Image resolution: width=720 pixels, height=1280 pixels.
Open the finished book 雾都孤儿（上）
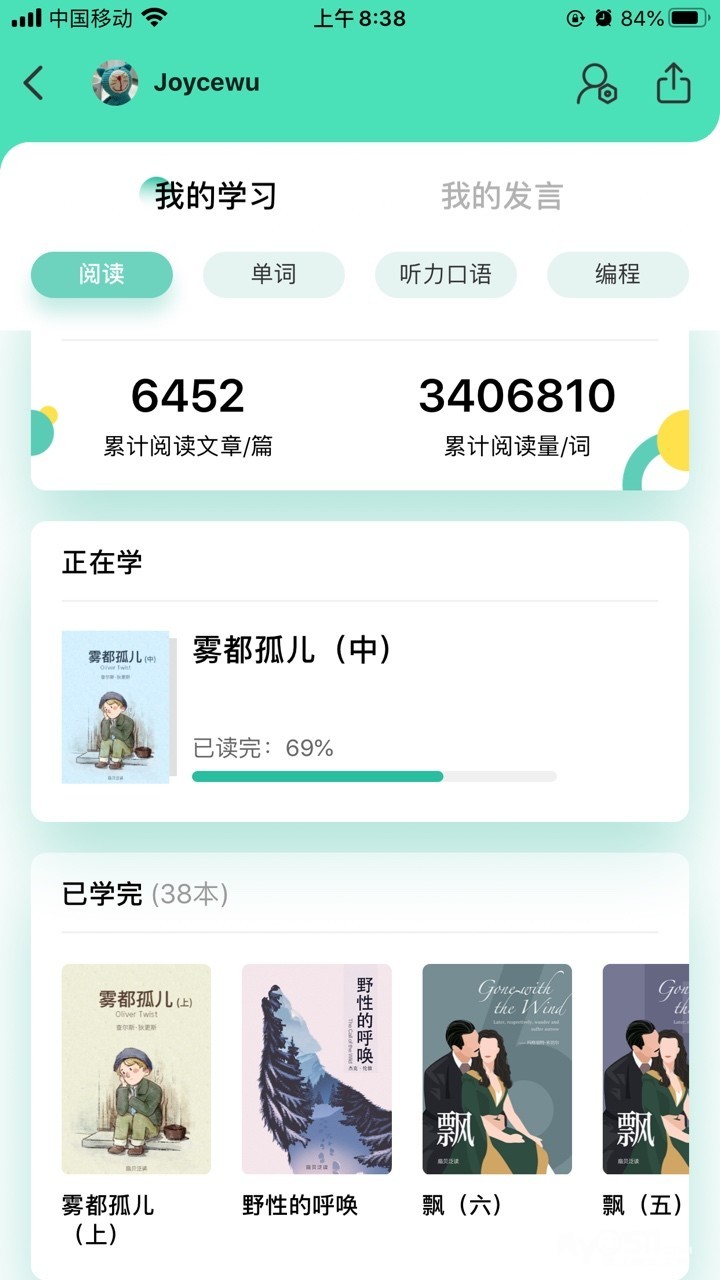click(136, 1069)
